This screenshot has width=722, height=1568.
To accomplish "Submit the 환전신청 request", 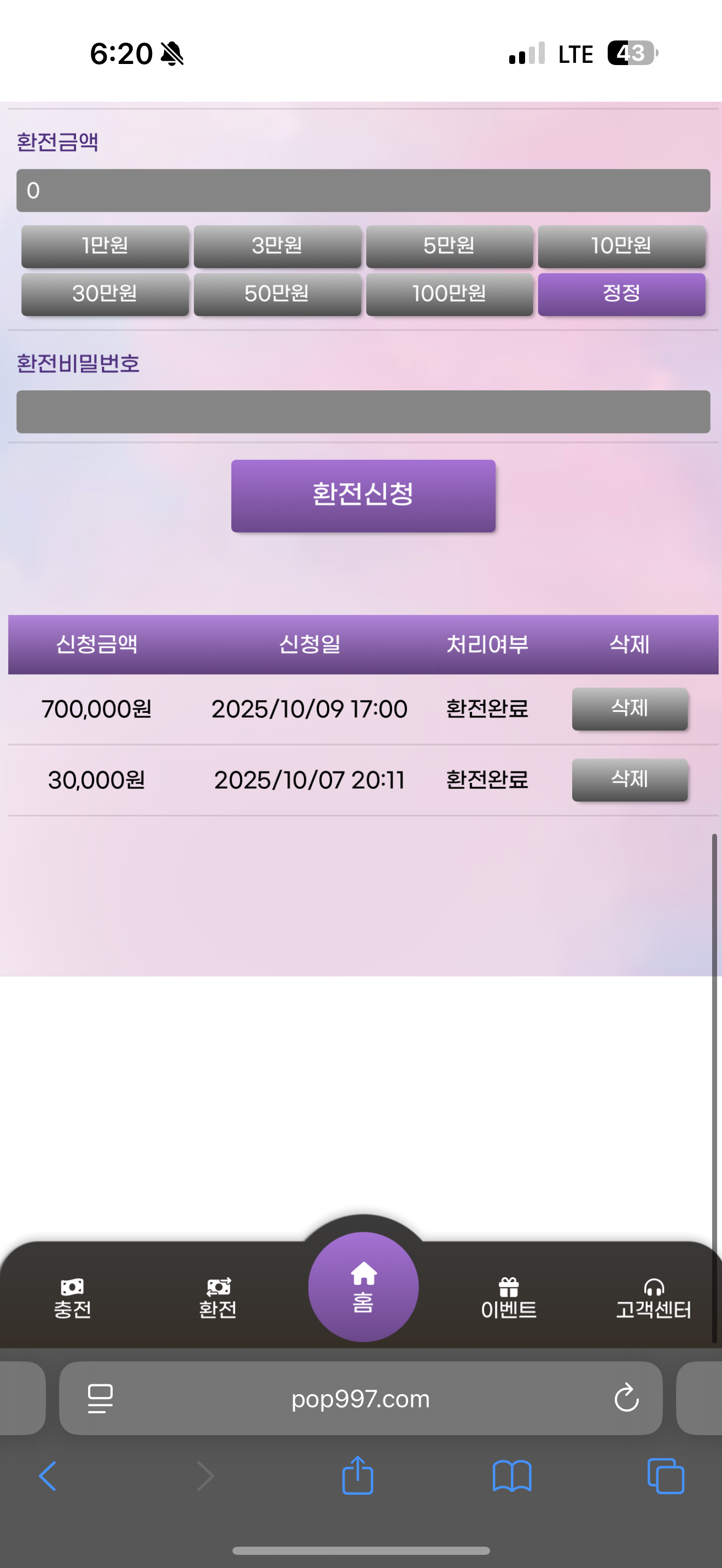I will click(x=363, y=495).
